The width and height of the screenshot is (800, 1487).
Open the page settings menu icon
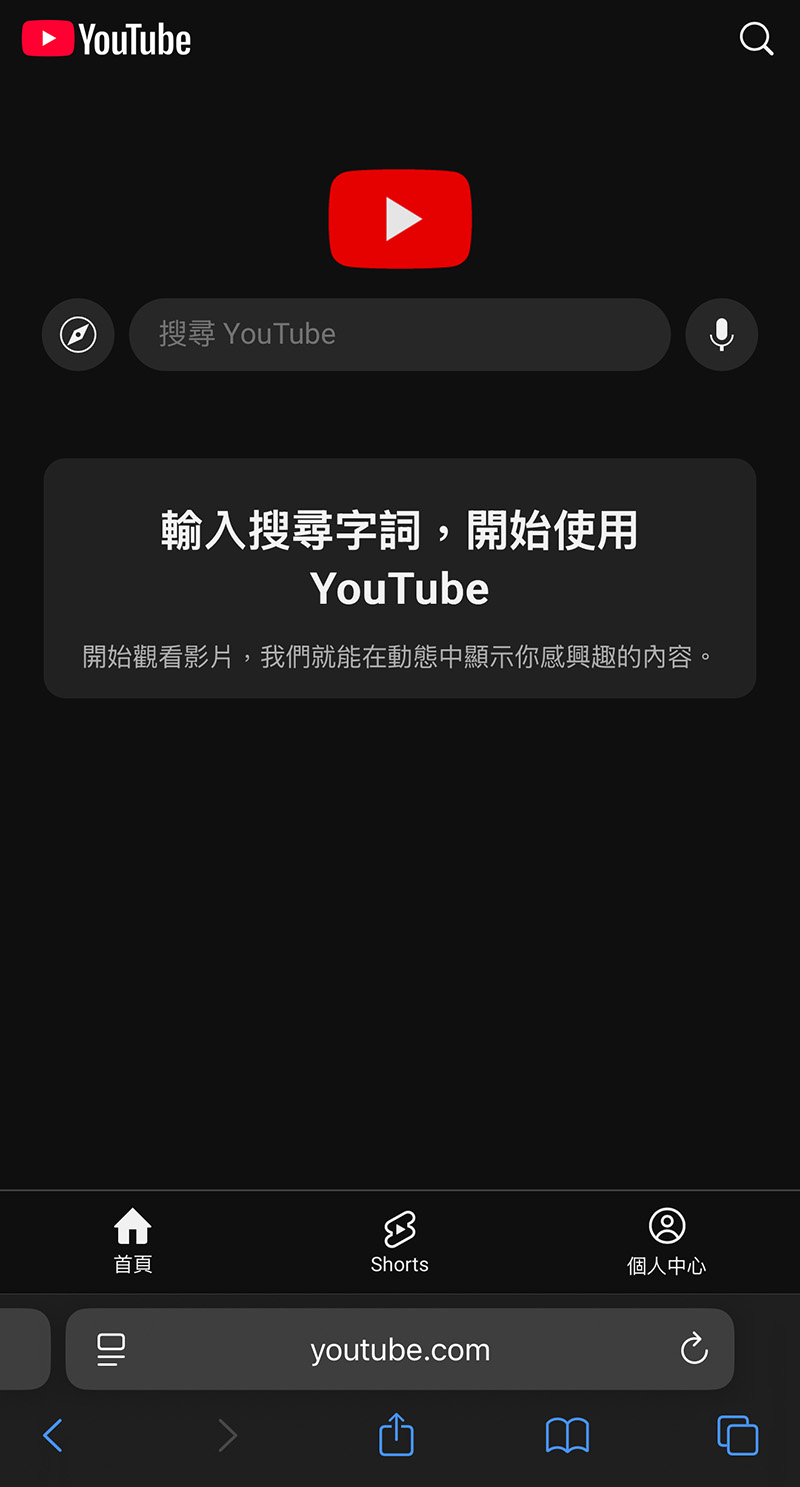pos(111,1350)
